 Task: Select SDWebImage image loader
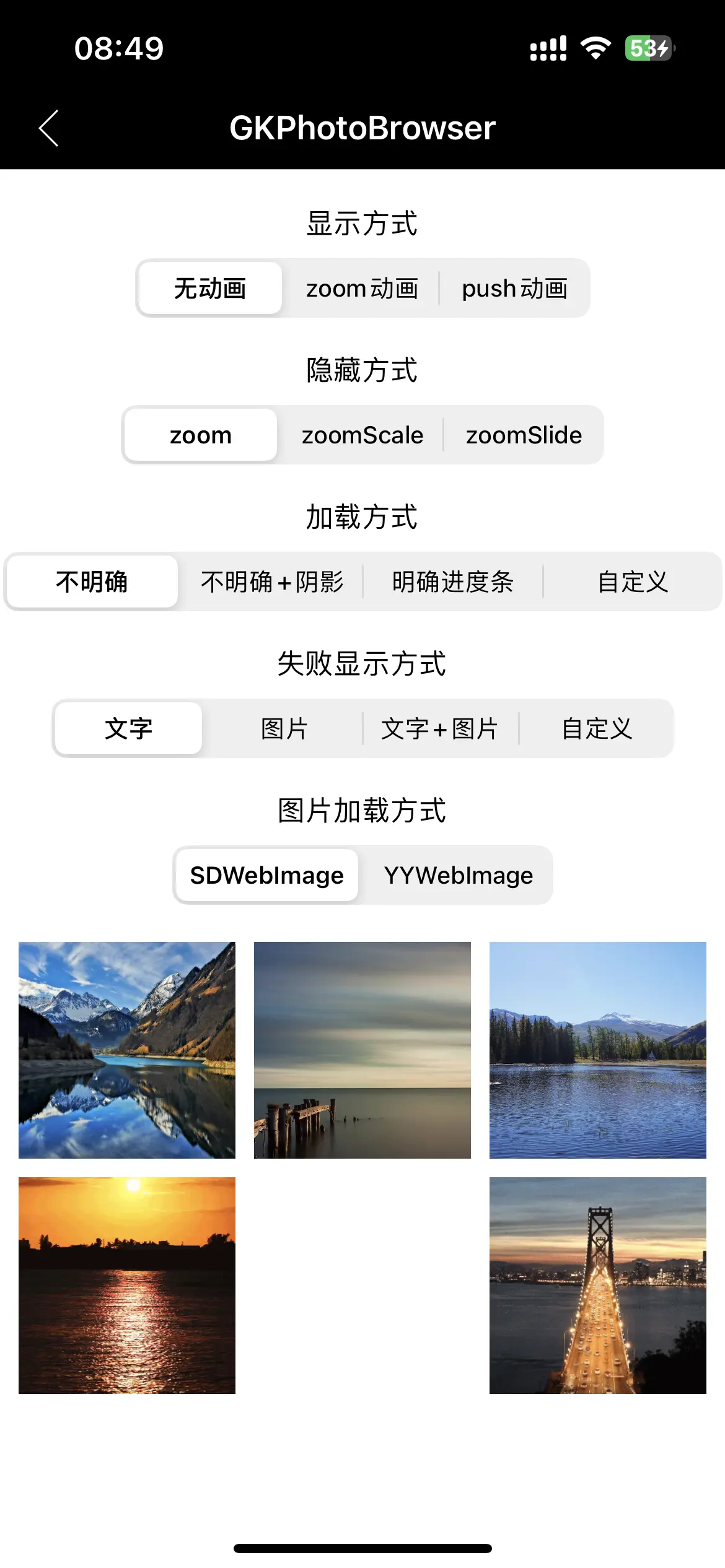(x=267, y=876)
